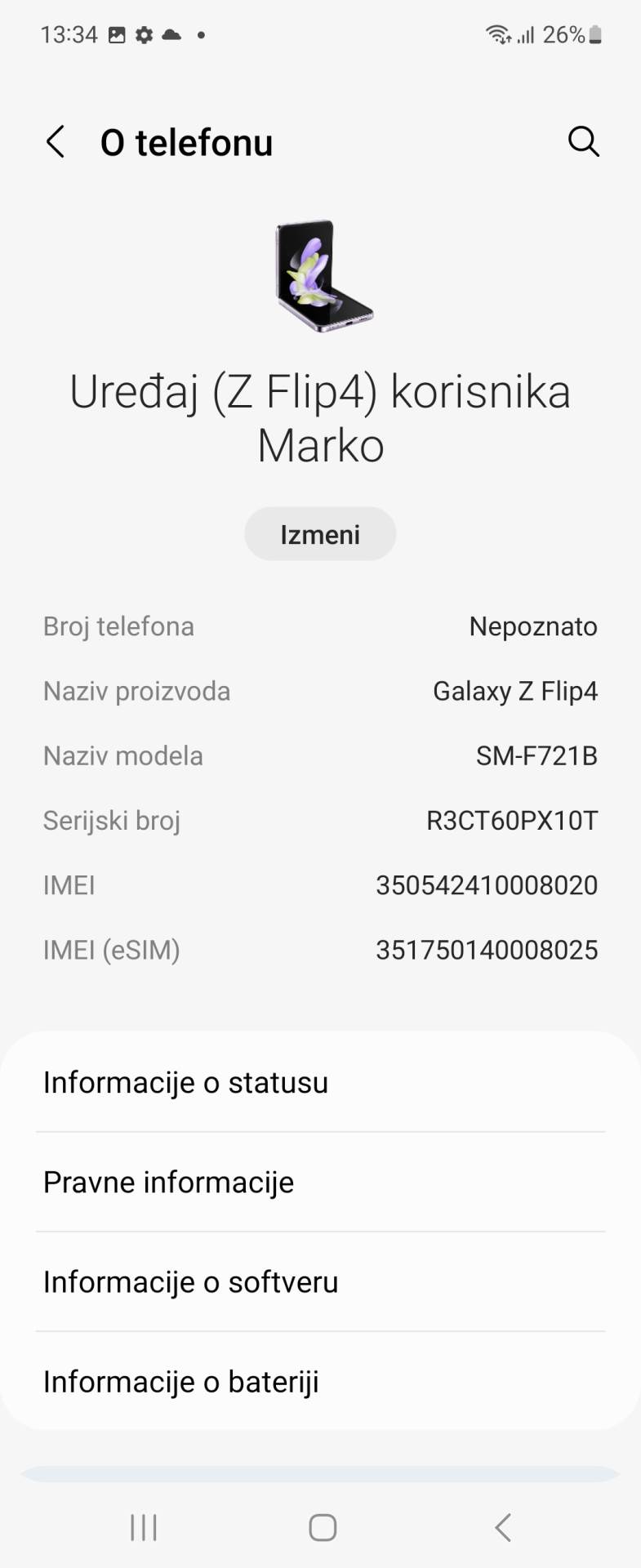Tap the navigation back button
The height and width of the screenshot is (1568, 641).
pyautogui.click(x=502, y=1526)
